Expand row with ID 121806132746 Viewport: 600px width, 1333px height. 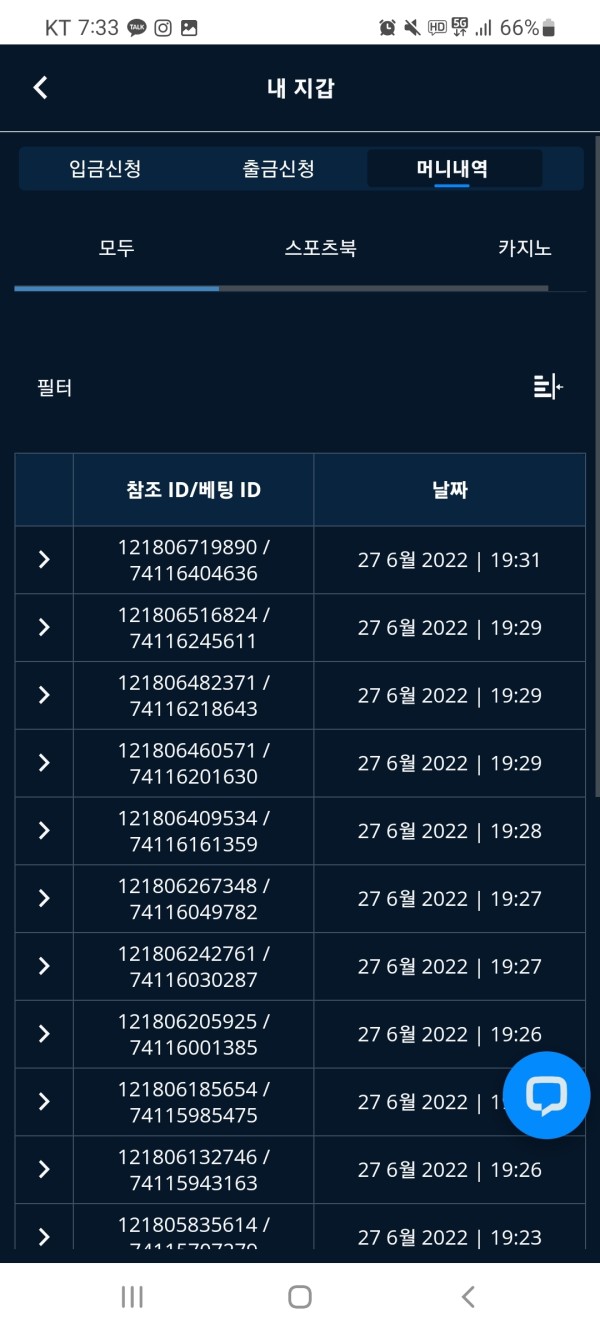point(44,1169)
